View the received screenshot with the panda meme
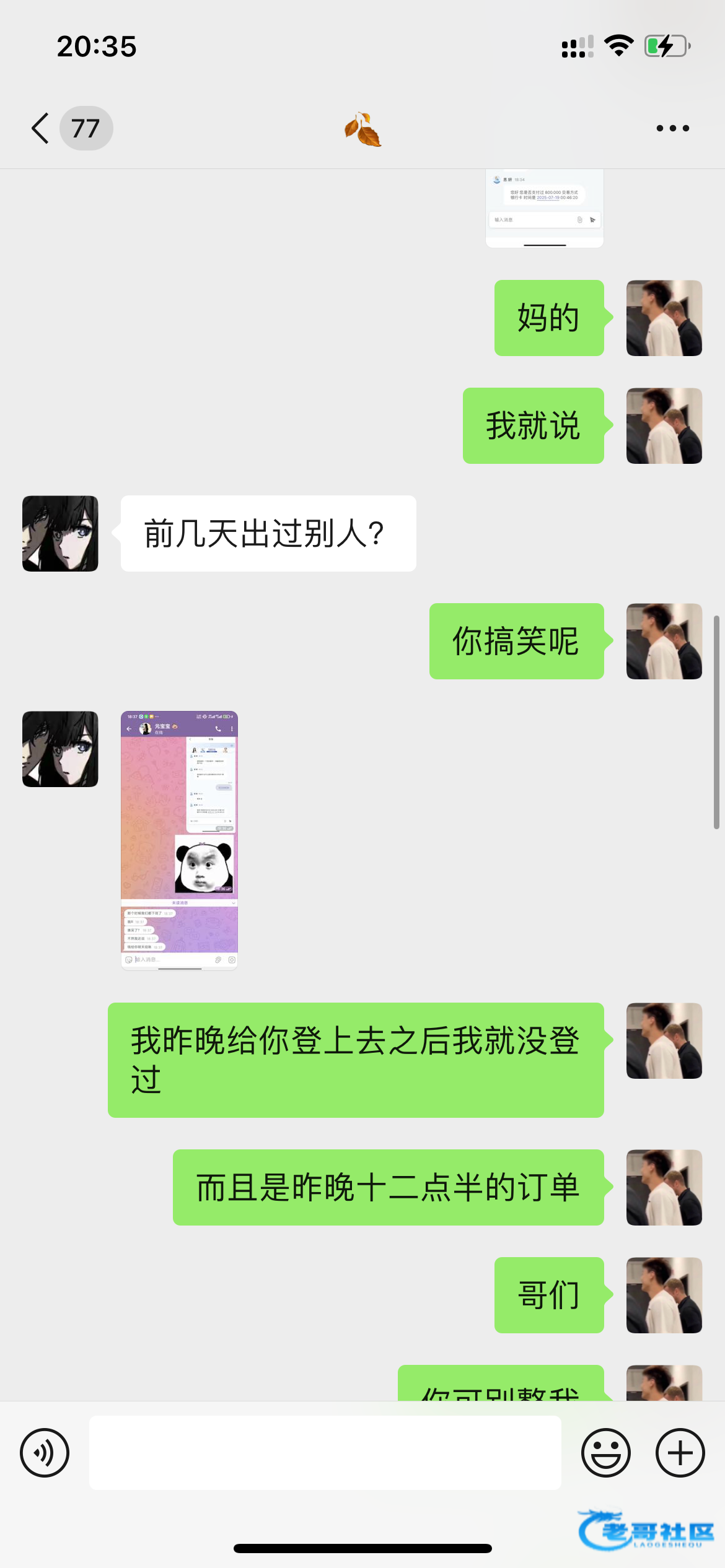The height and width of the screenshot is (1568, 725). (x=179, y=840)
